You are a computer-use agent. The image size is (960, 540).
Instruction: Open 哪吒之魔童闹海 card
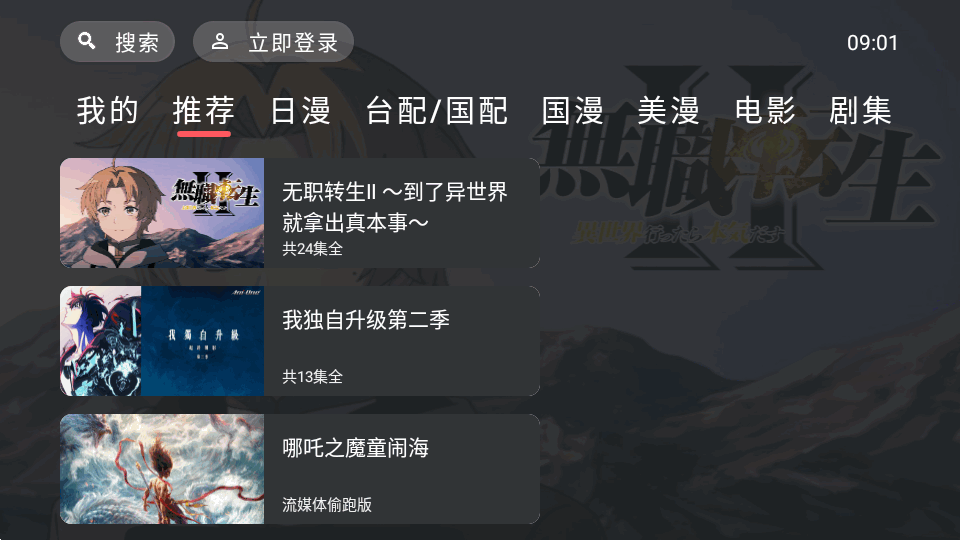300,469
